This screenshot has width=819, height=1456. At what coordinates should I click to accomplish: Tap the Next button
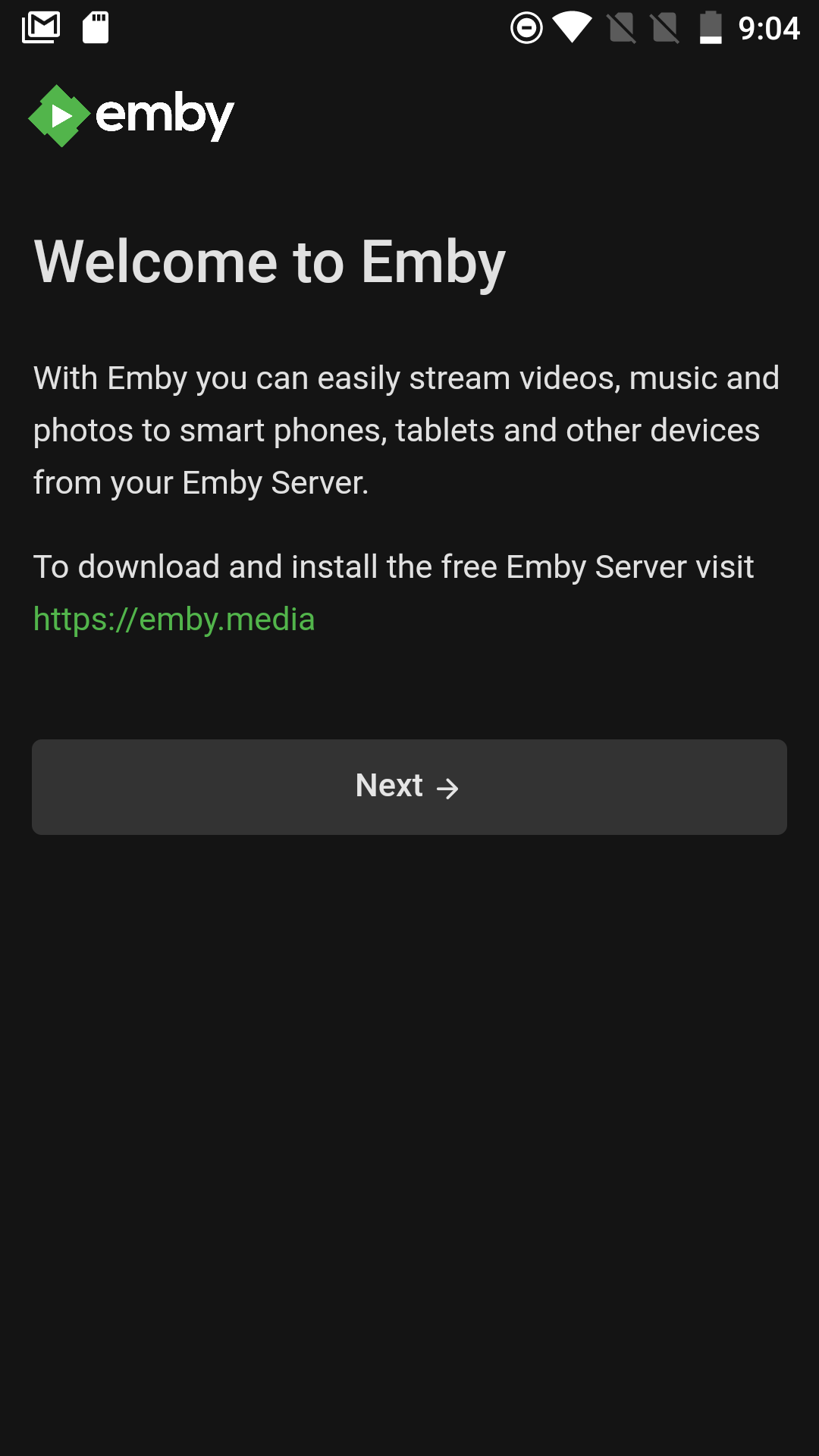click(409, 786)
